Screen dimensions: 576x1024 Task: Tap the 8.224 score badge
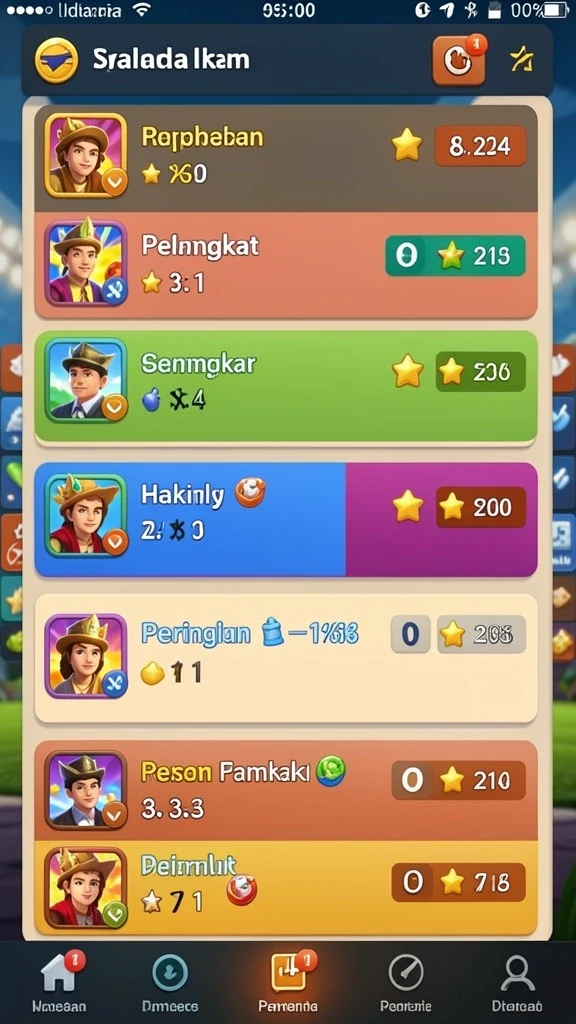(480, 146)
